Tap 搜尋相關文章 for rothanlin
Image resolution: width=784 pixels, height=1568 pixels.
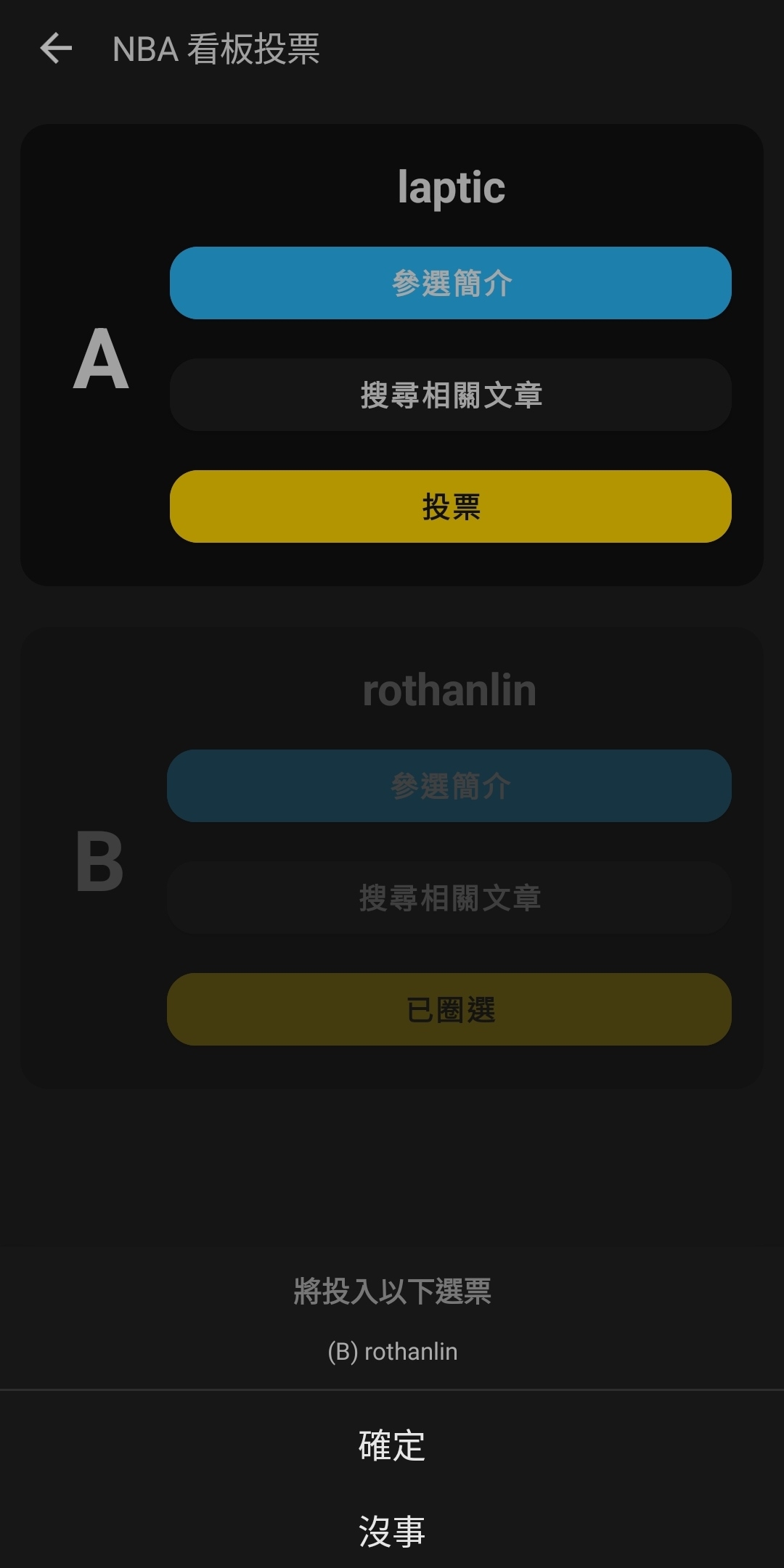click(x=449, y=898)
